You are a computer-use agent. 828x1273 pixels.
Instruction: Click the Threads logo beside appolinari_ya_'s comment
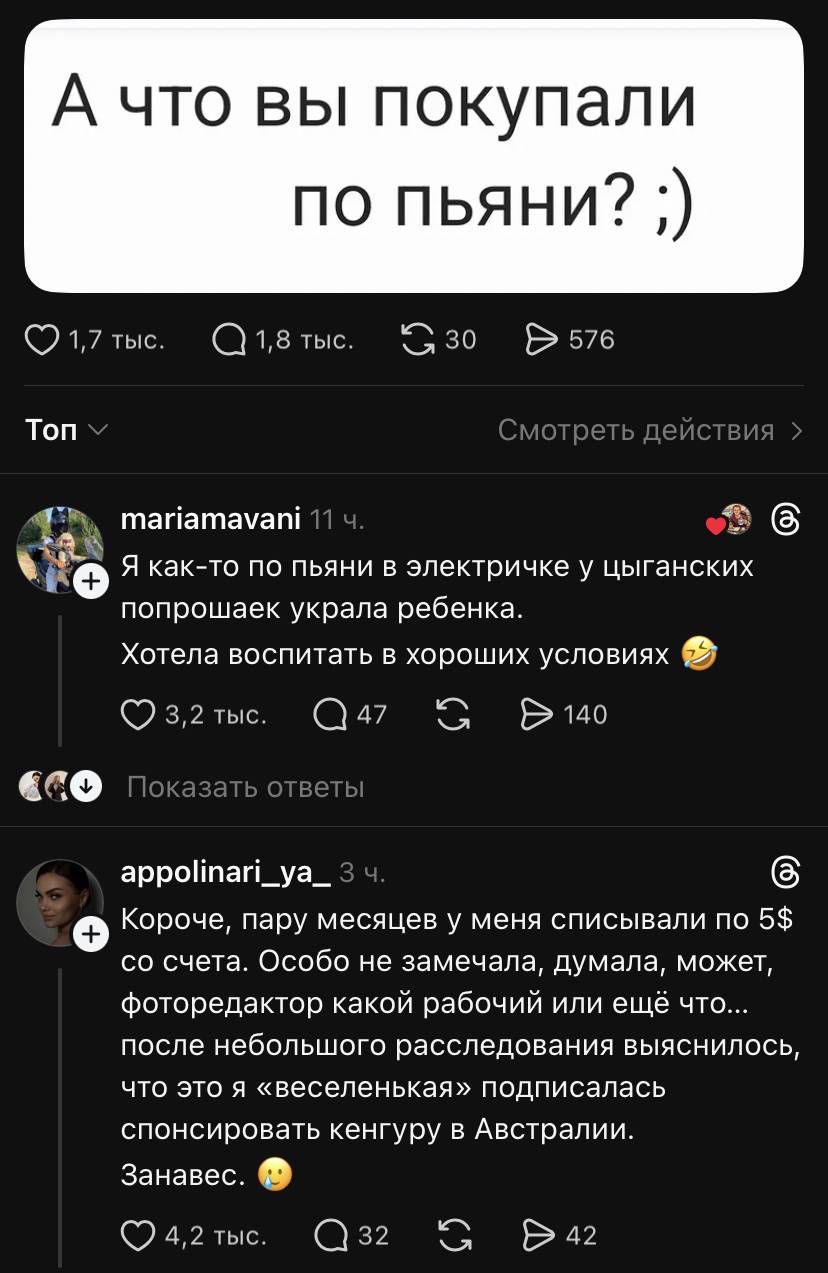pos(787,874)
